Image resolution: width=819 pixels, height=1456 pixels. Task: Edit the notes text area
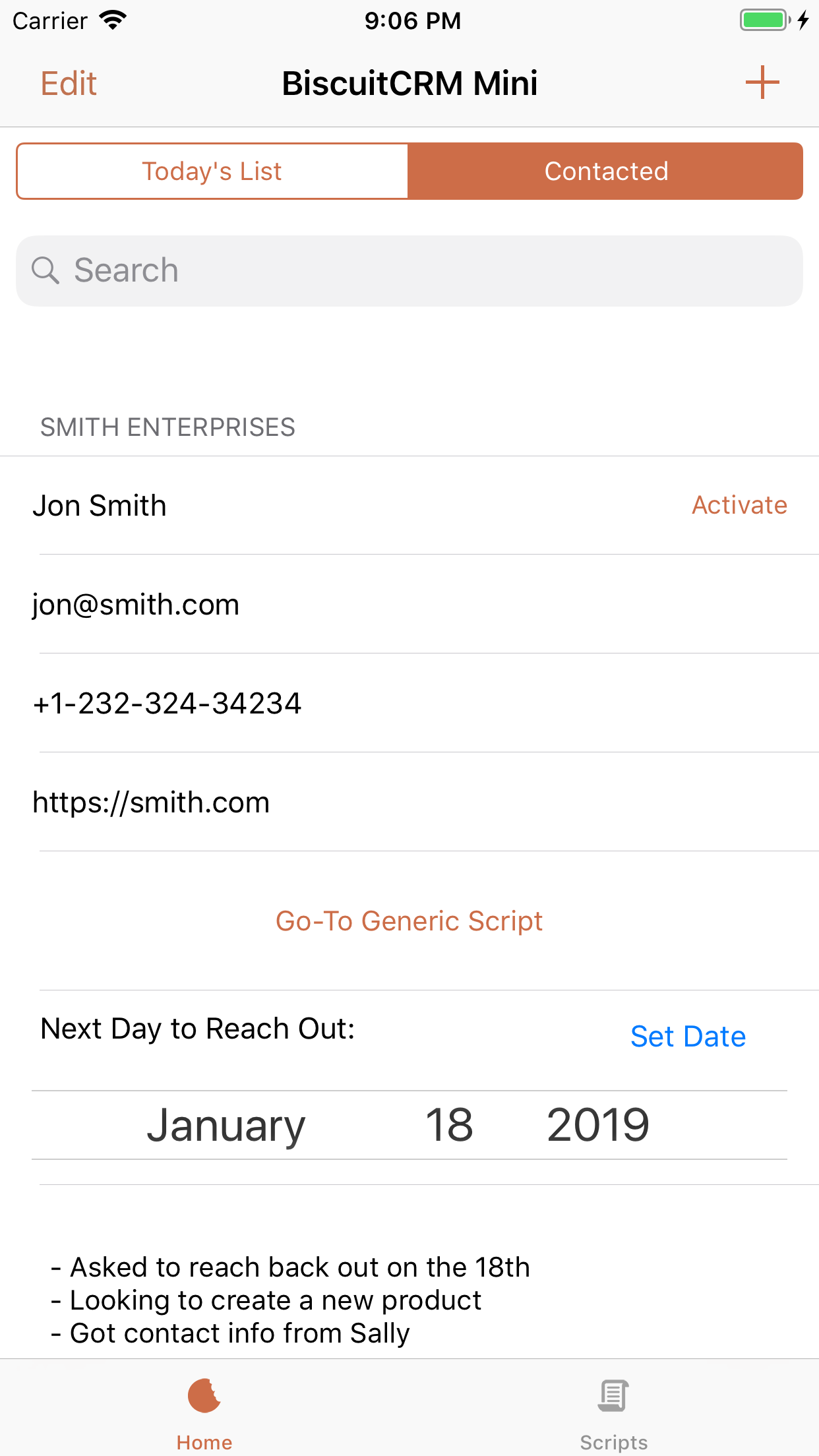tap(290, 1299)
